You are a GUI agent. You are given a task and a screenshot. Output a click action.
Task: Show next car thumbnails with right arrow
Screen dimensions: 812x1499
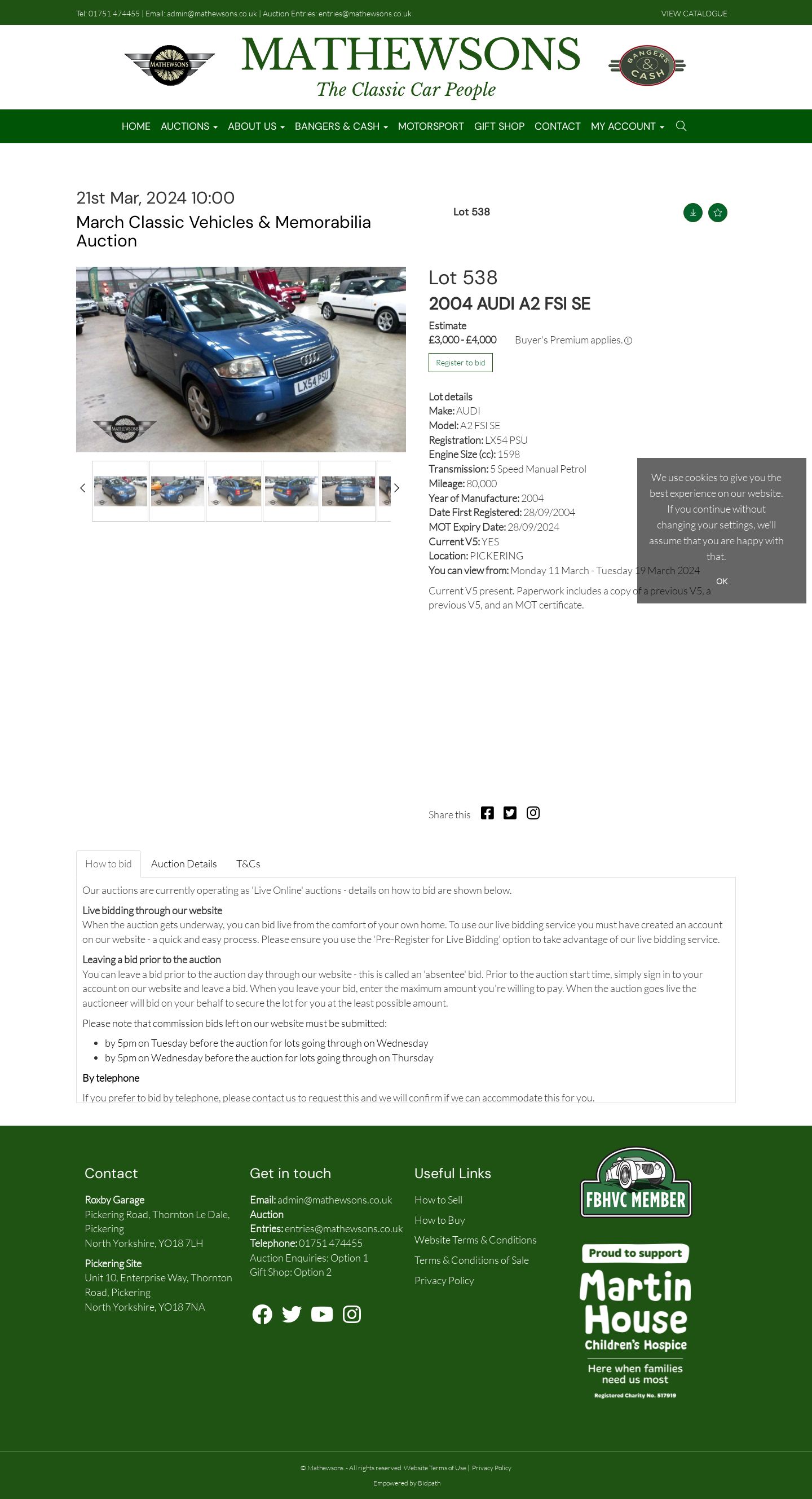396,488
